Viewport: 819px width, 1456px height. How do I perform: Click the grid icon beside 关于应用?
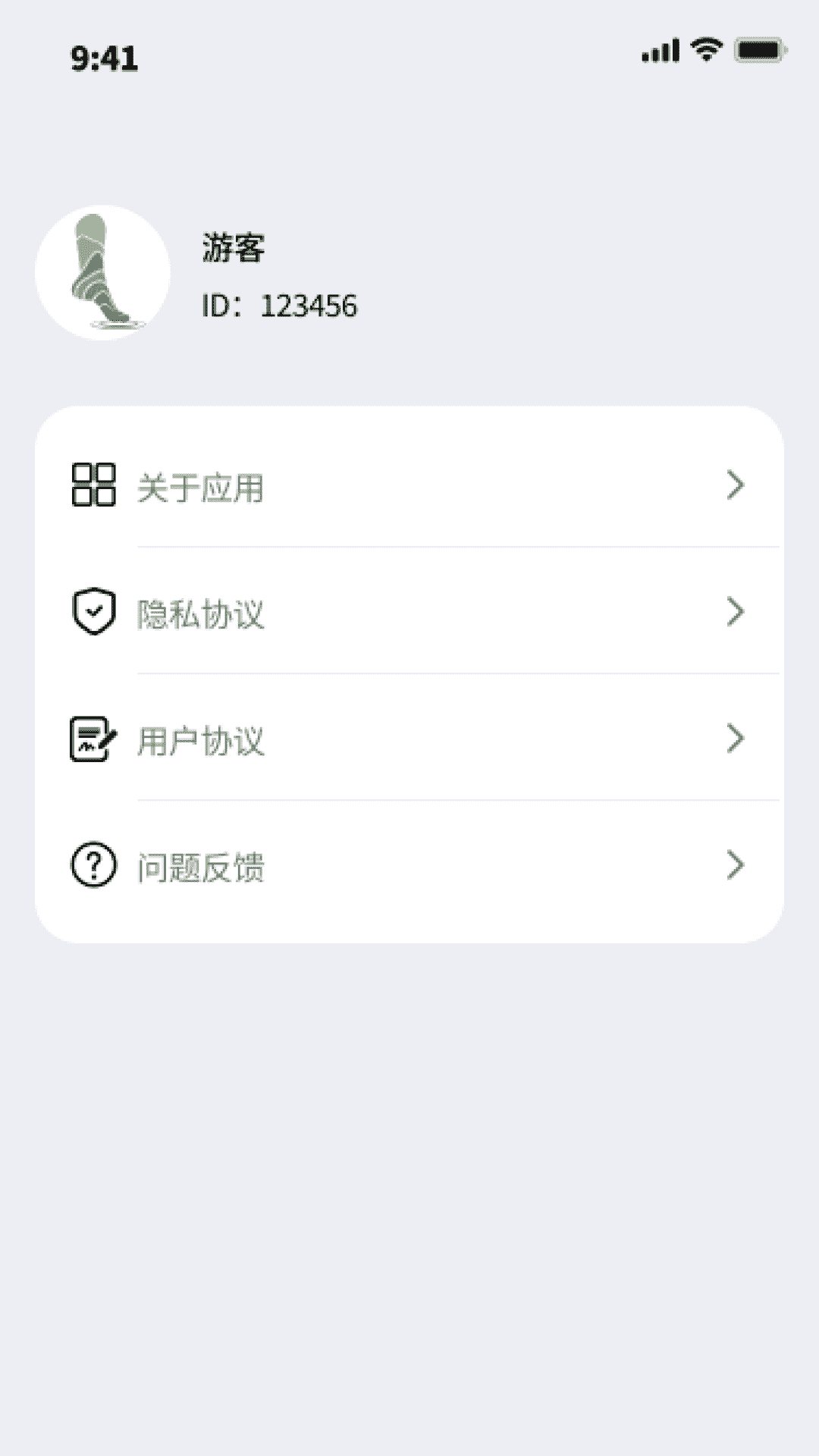point(93,485)
